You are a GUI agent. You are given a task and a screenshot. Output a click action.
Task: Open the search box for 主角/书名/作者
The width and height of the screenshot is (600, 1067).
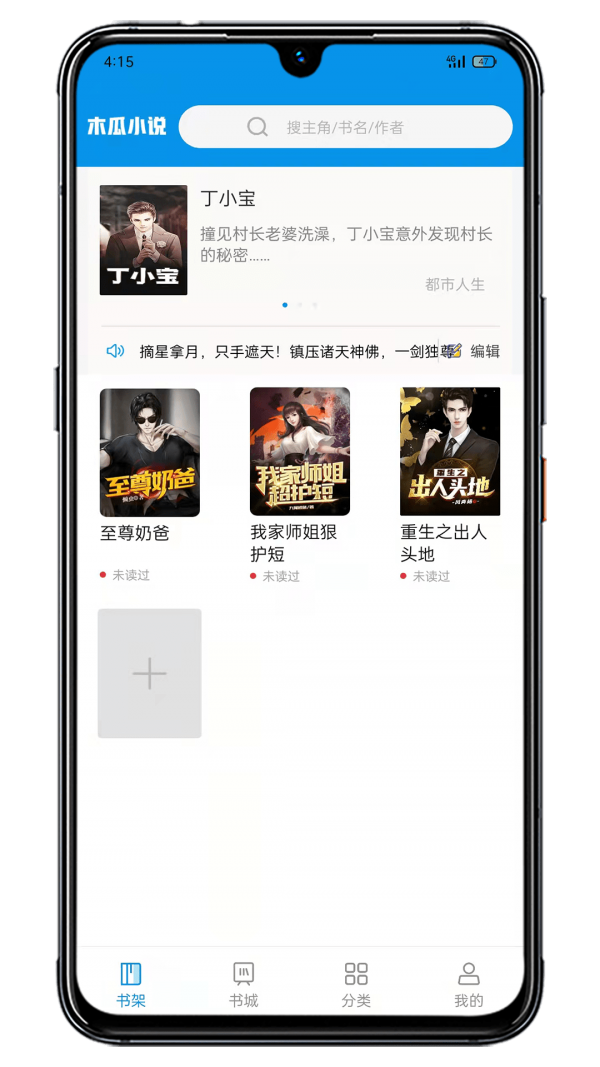(x=345, y=127)
